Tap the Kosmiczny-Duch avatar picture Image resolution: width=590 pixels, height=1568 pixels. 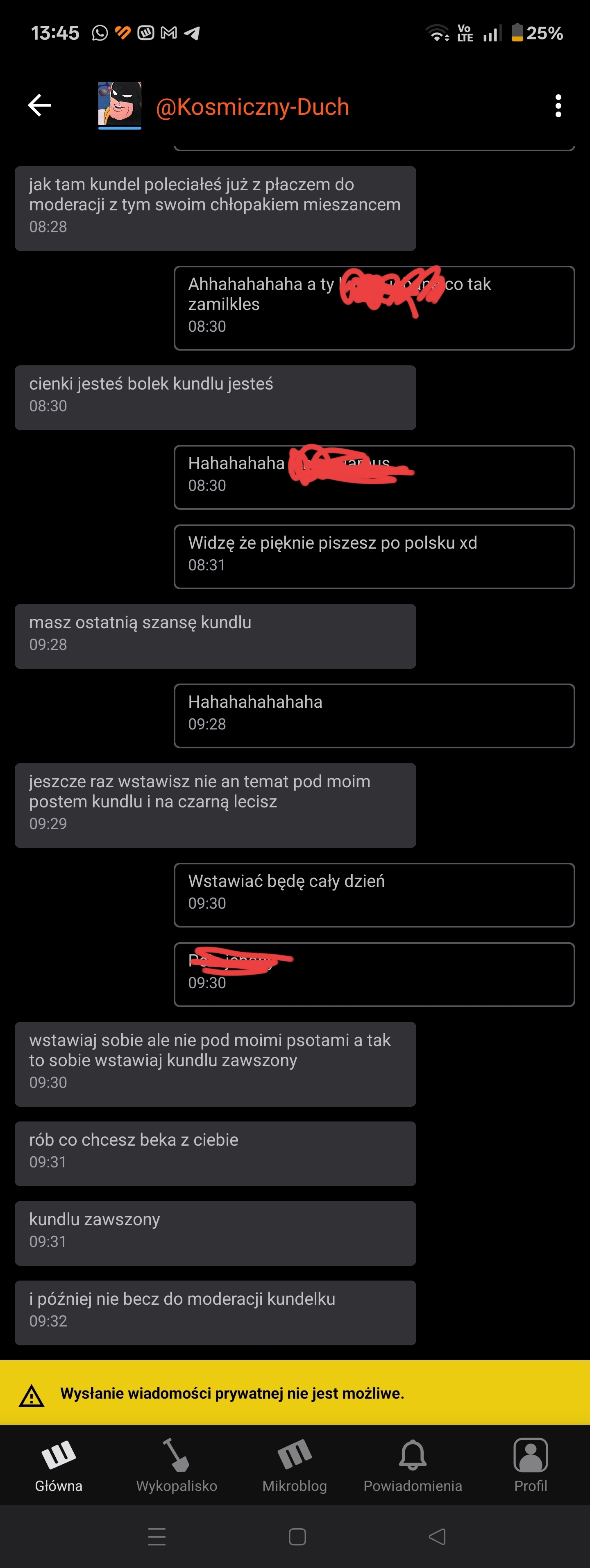pyautogui.click(x=120, y=105)
